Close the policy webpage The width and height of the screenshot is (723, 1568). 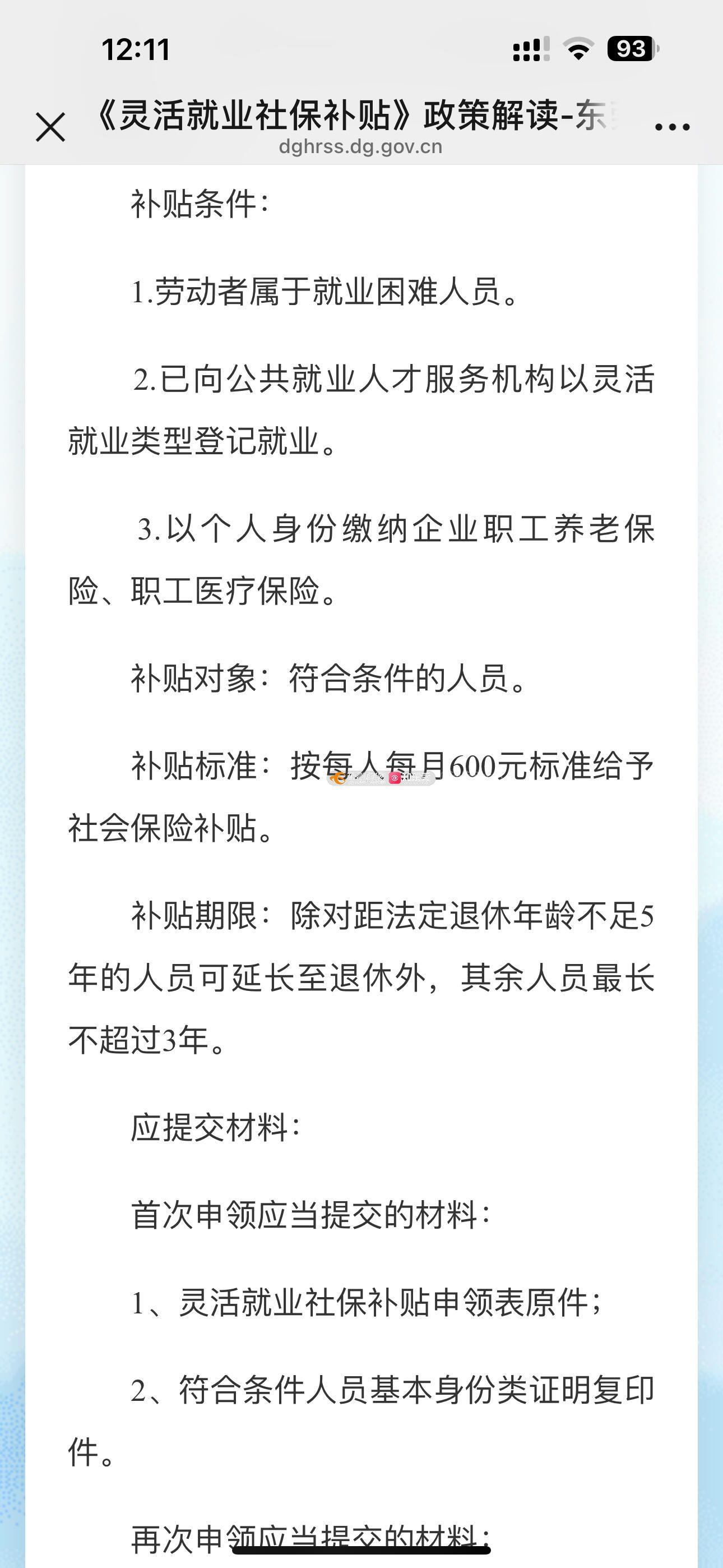point(50,127)
